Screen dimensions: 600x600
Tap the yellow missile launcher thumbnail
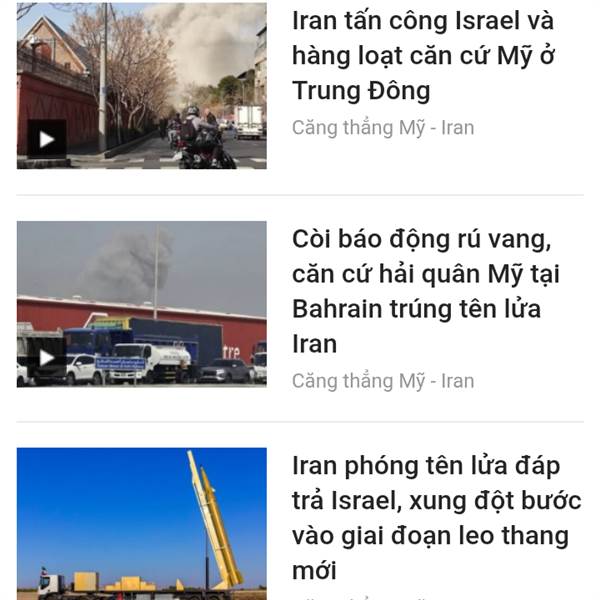[142, 524]
